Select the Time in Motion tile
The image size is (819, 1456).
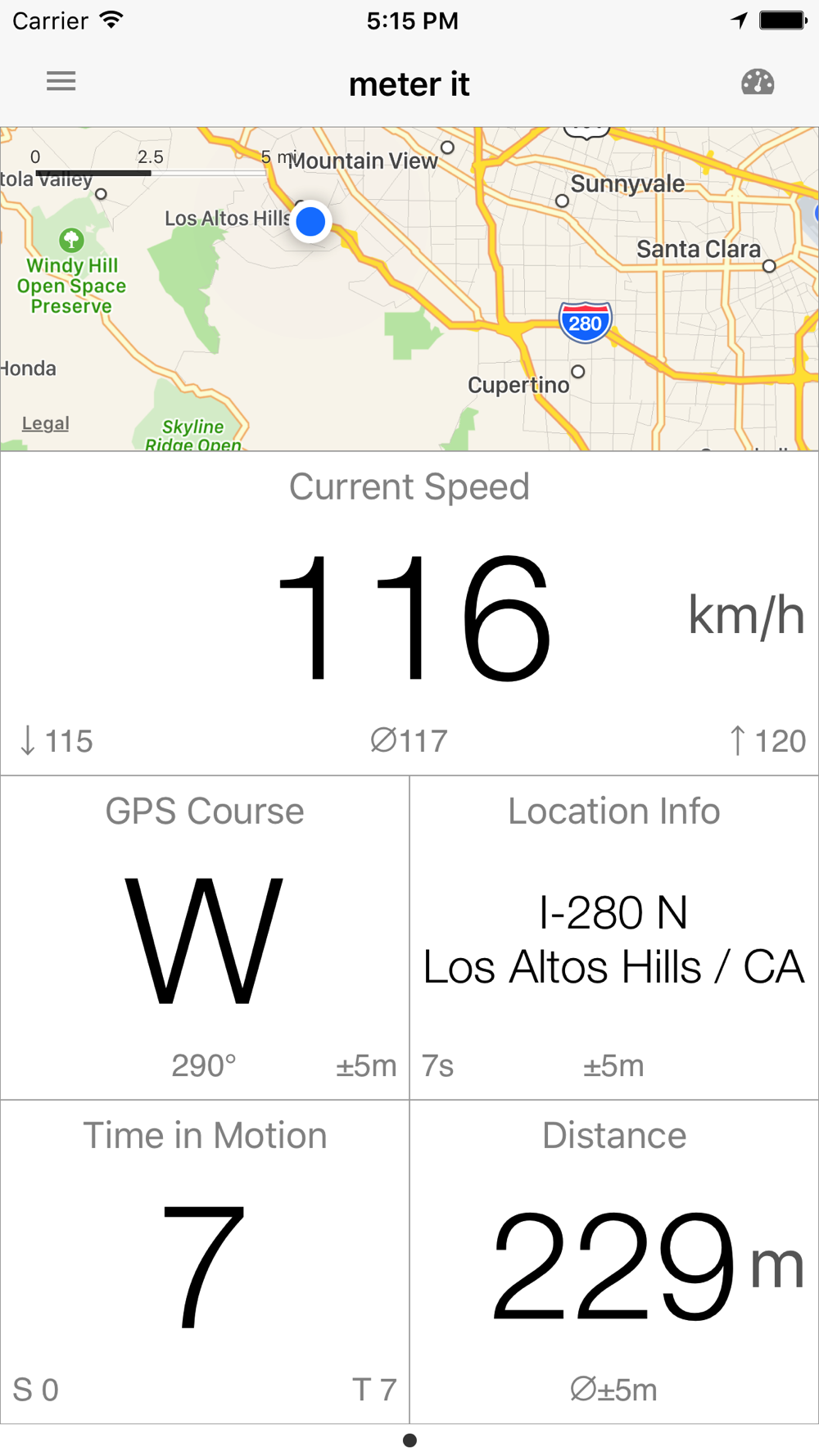(x=205, y=1262)
